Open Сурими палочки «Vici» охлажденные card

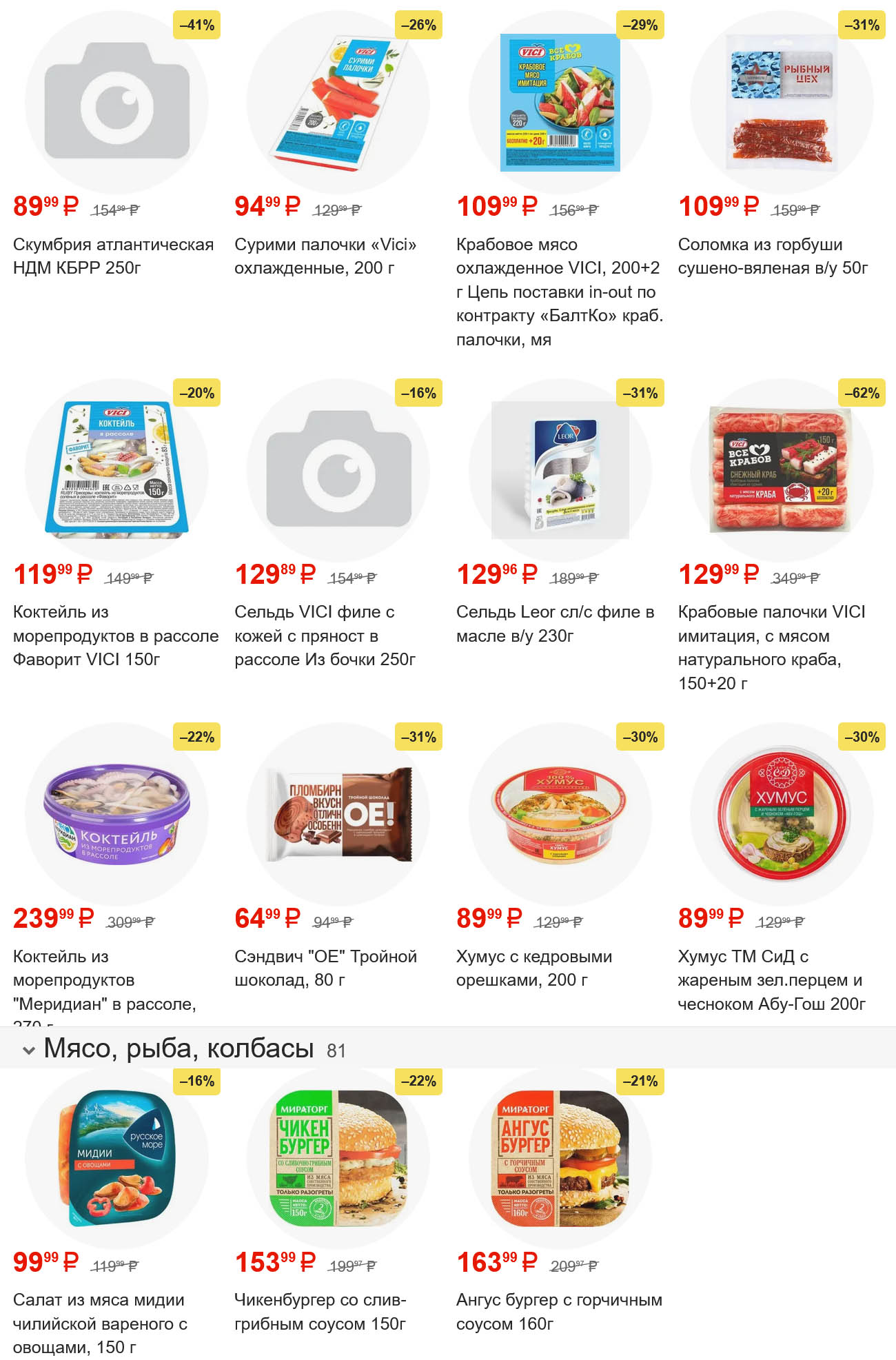pyautogui.click(x=338, y=103)
